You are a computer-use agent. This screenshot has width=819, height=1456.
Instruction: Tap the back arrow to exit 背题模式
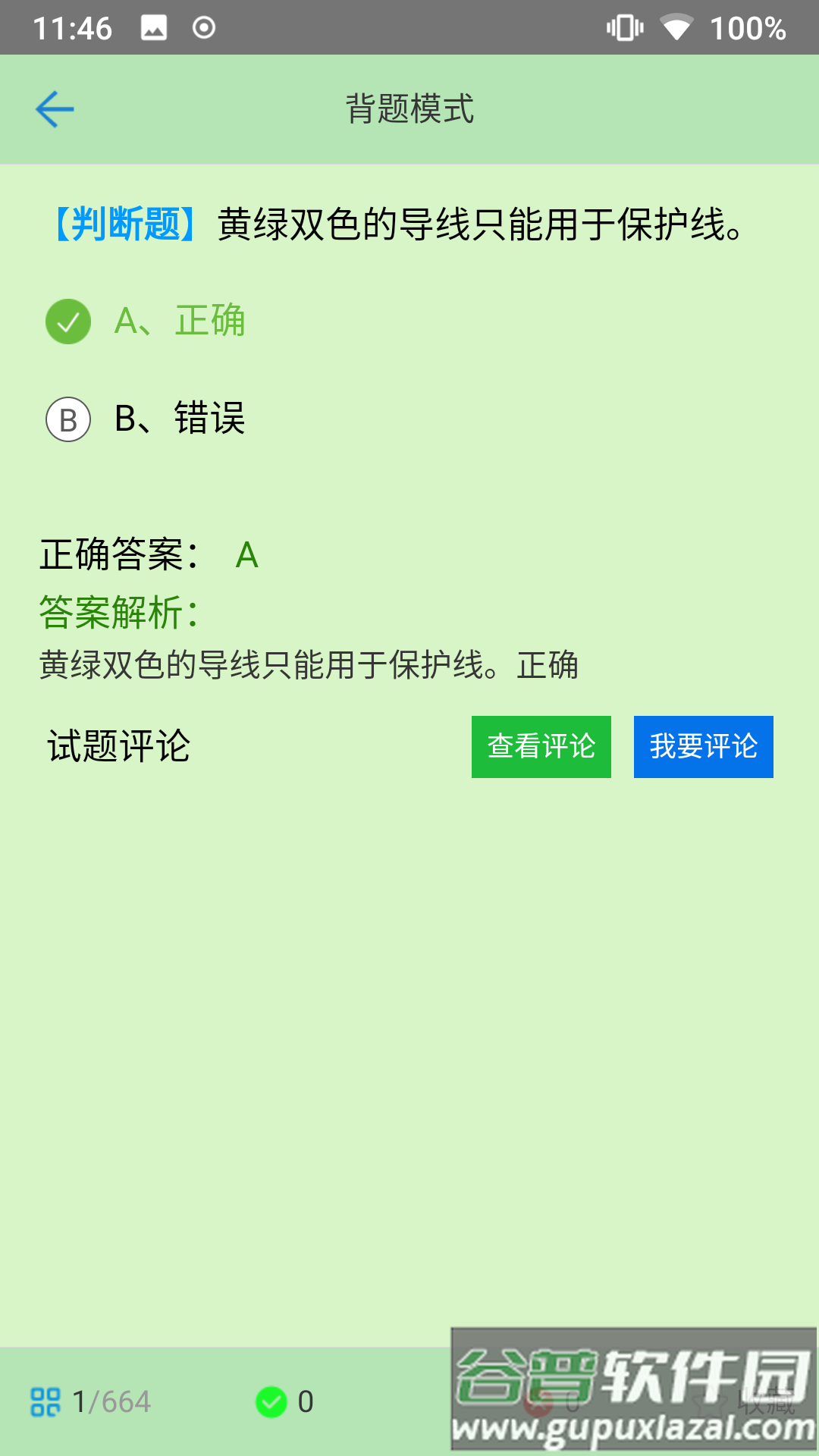click(x=53, y=108)
